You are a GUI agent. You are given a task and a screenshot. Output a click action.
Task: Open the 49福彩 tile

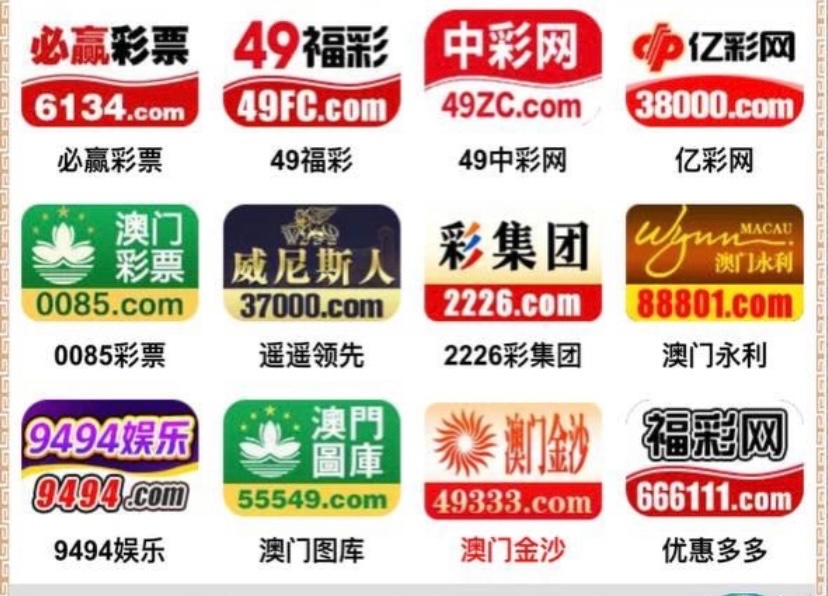click(311, 70)
